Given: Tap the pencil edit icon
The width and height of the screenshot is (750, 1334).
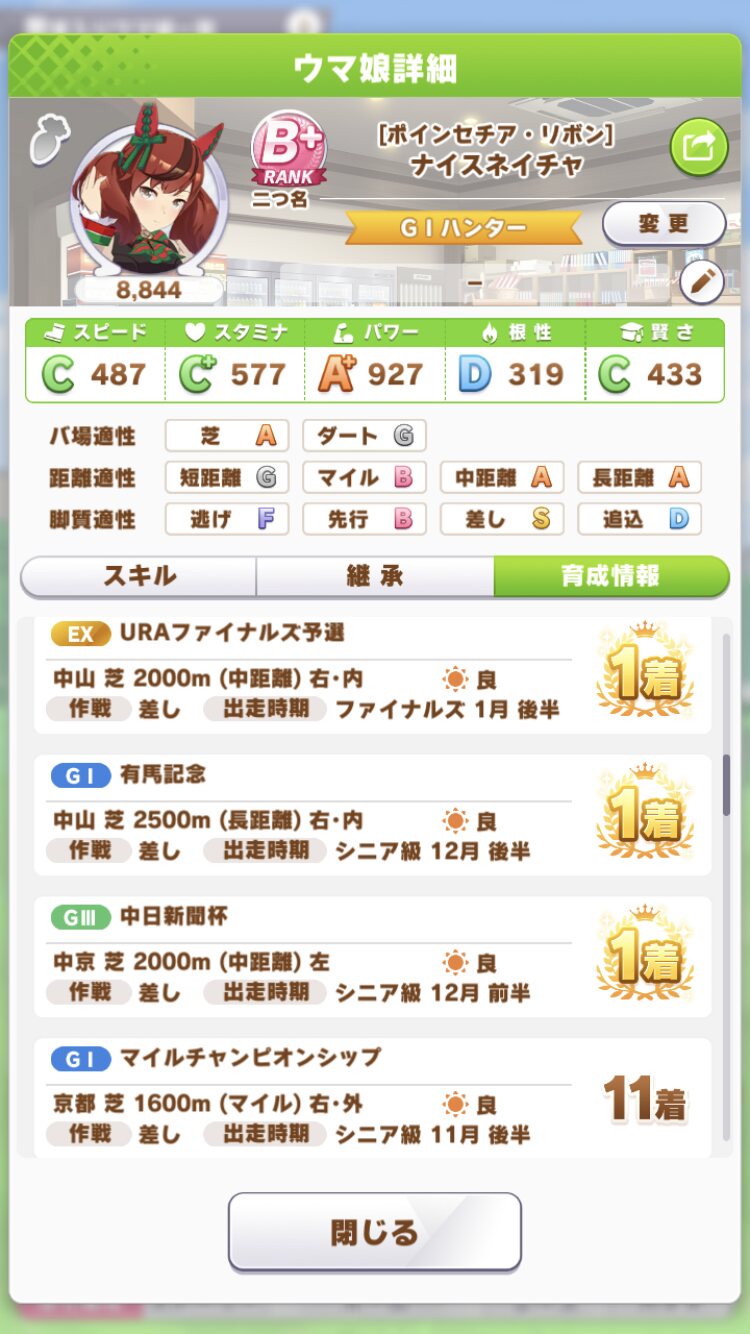Looking at the screenshot, I should point(701,283).
